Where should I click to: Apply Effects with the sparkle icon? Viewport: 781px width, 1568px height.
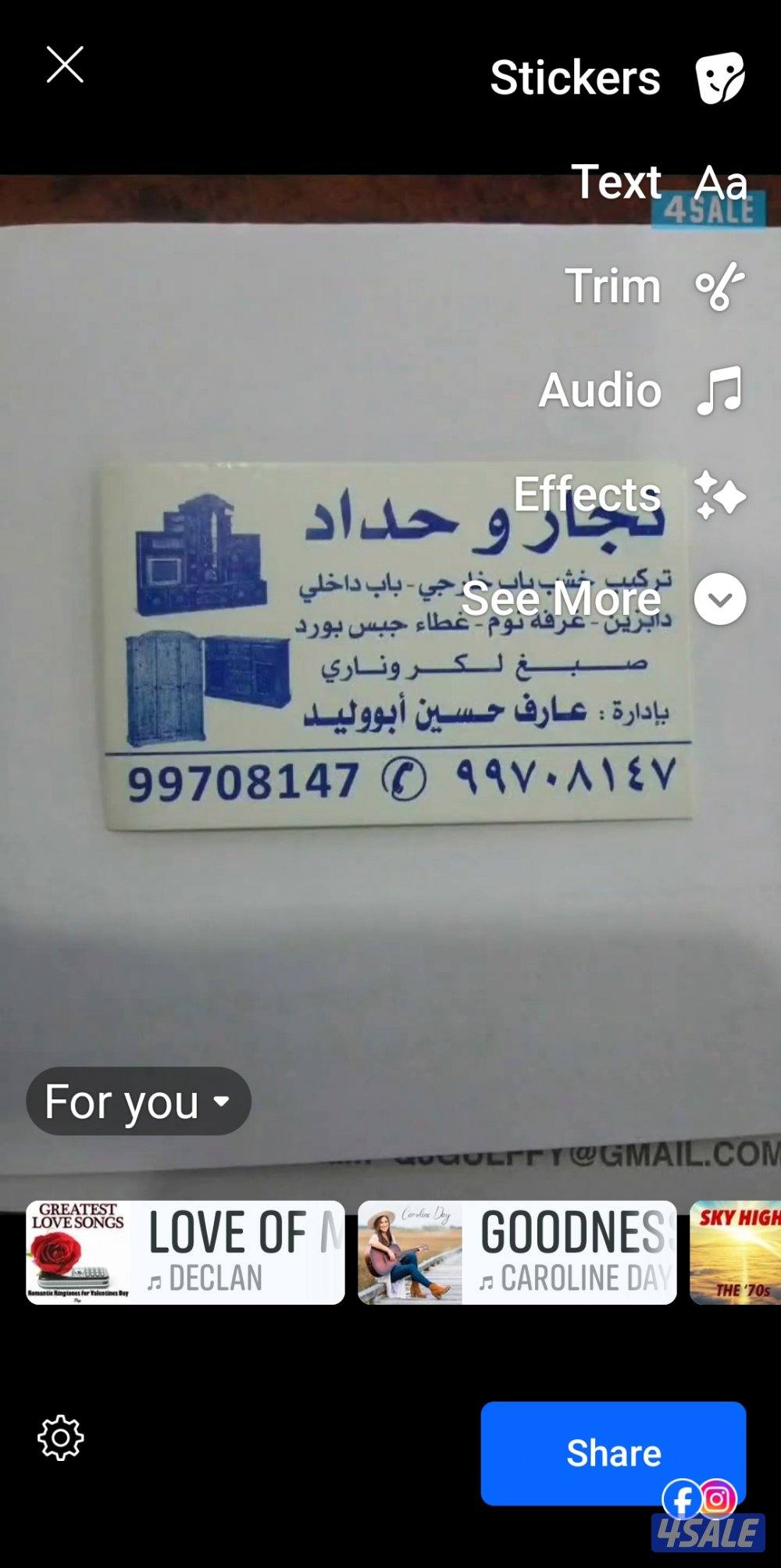(719, 495)
